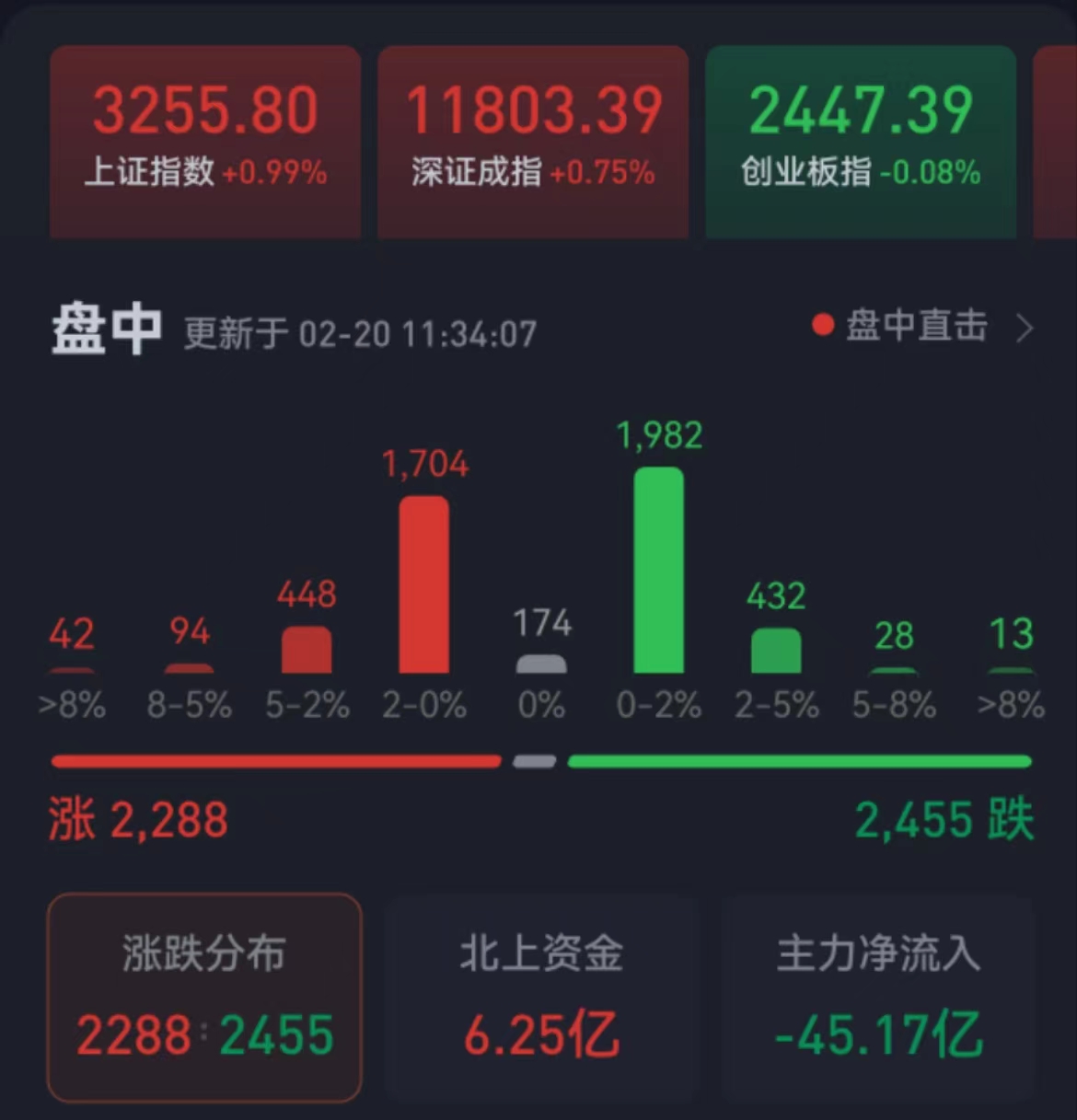Select the 涨跌分布 tab

coord(204,997)
